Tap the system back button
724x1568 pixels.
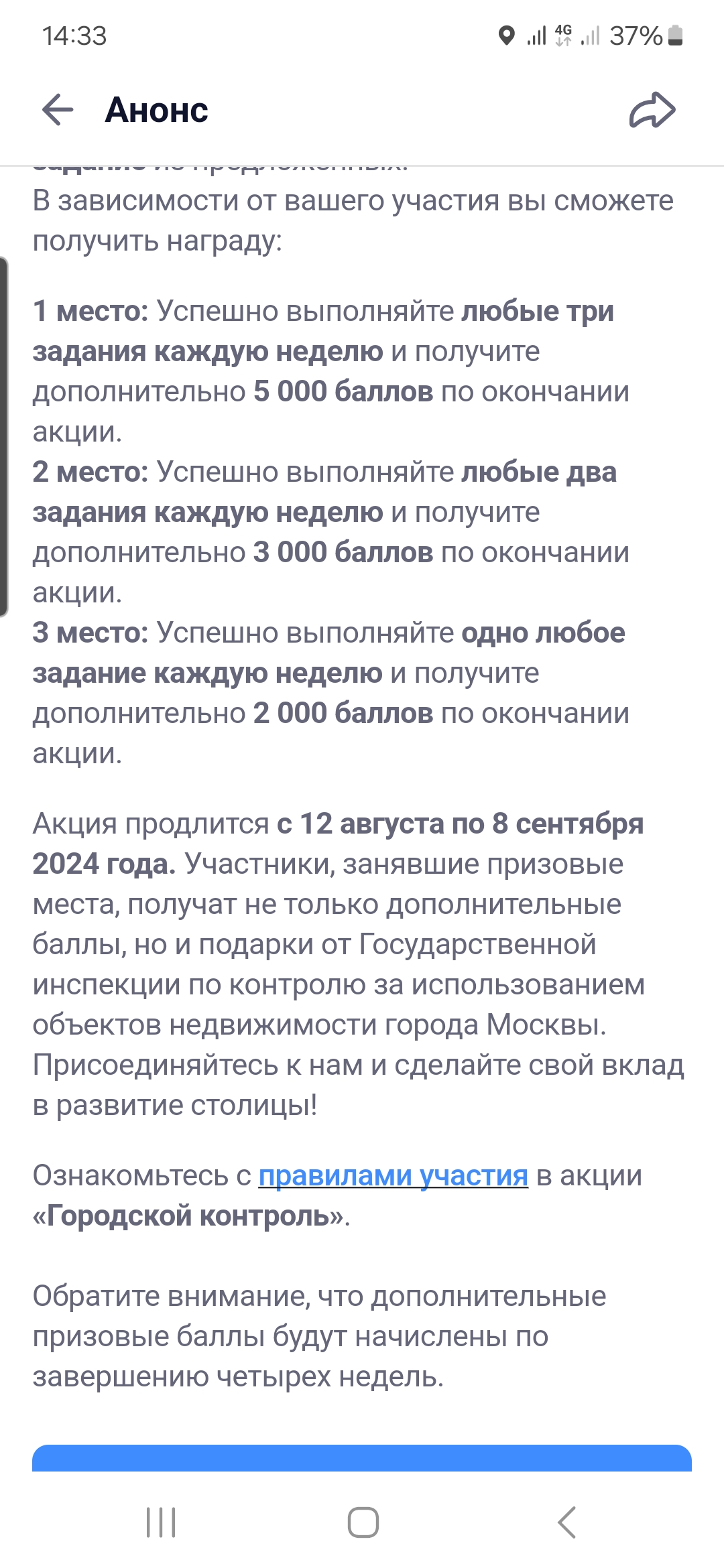[566, 1522]
